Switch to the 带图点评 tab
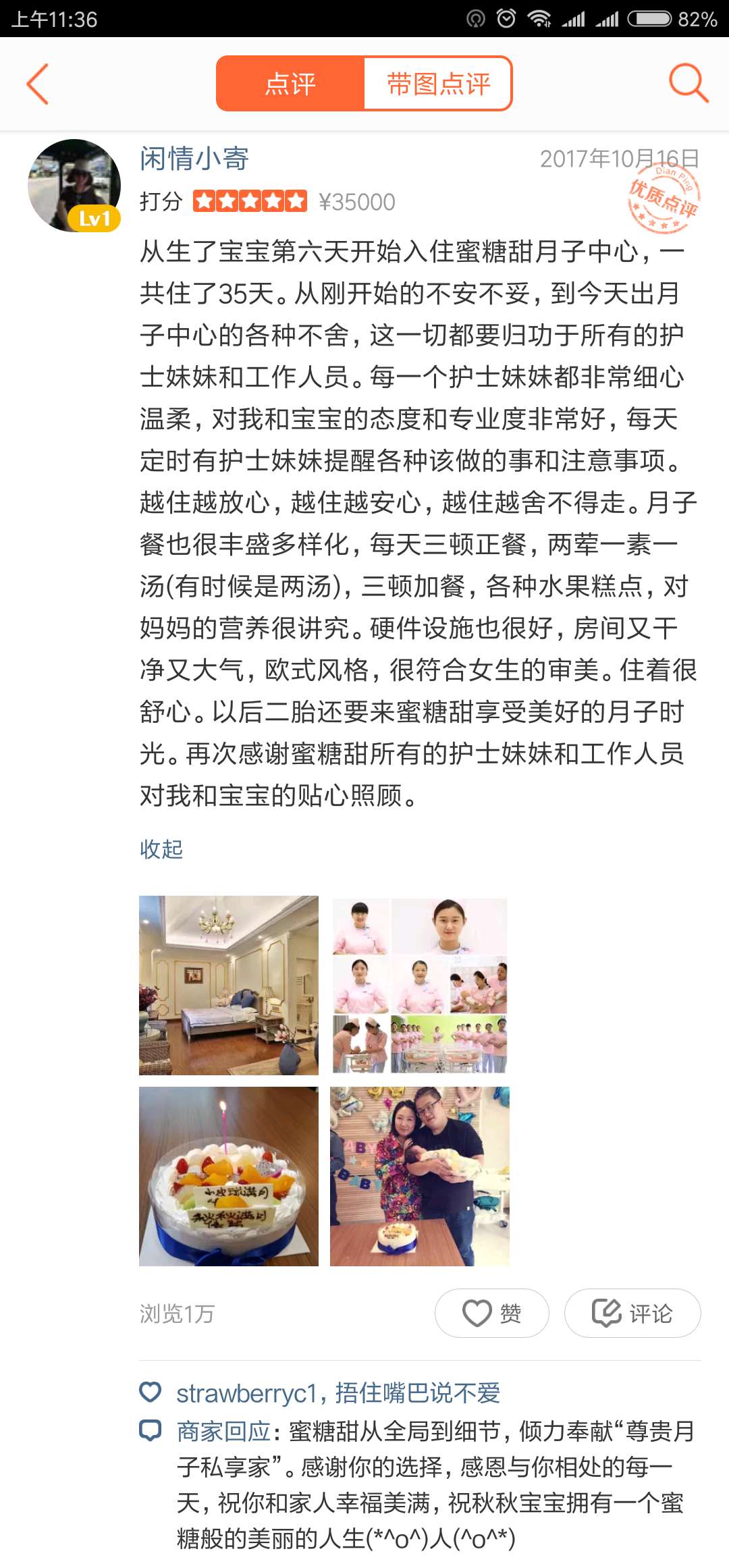 point(438,84)
